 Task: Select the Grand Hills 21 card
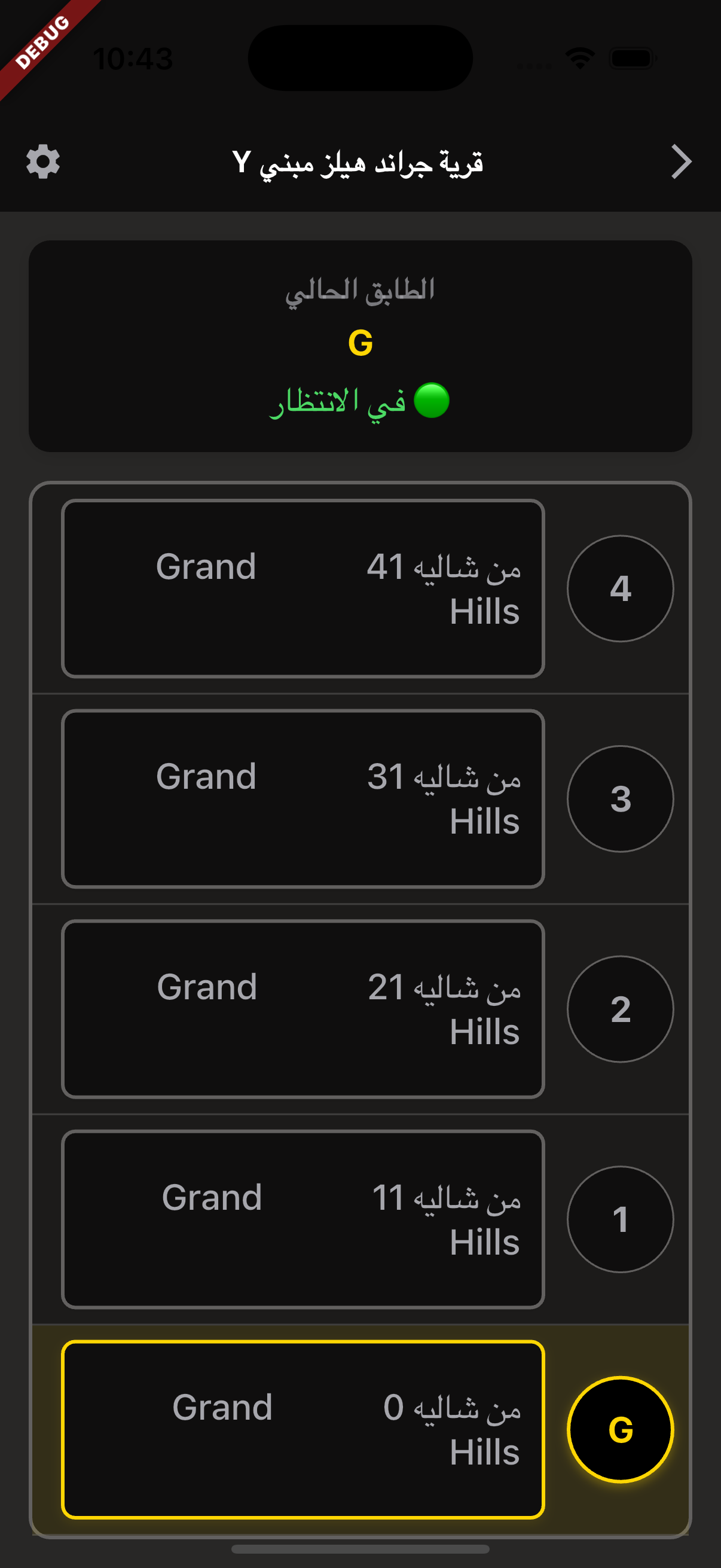[x=303, y=1009]
